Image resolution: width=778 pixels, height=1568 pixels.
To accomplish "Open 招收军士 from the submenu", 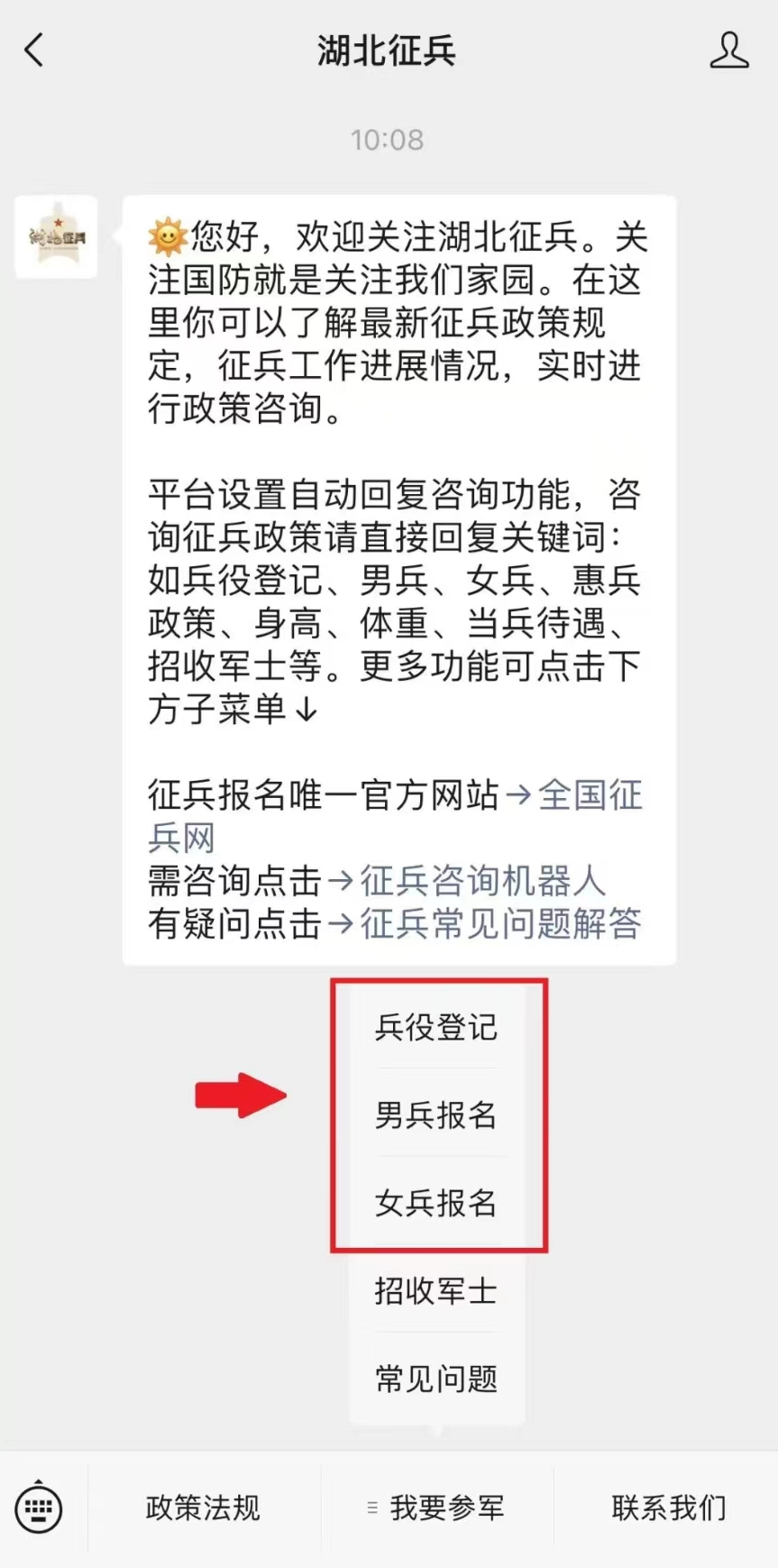I will click(436, 1290).
